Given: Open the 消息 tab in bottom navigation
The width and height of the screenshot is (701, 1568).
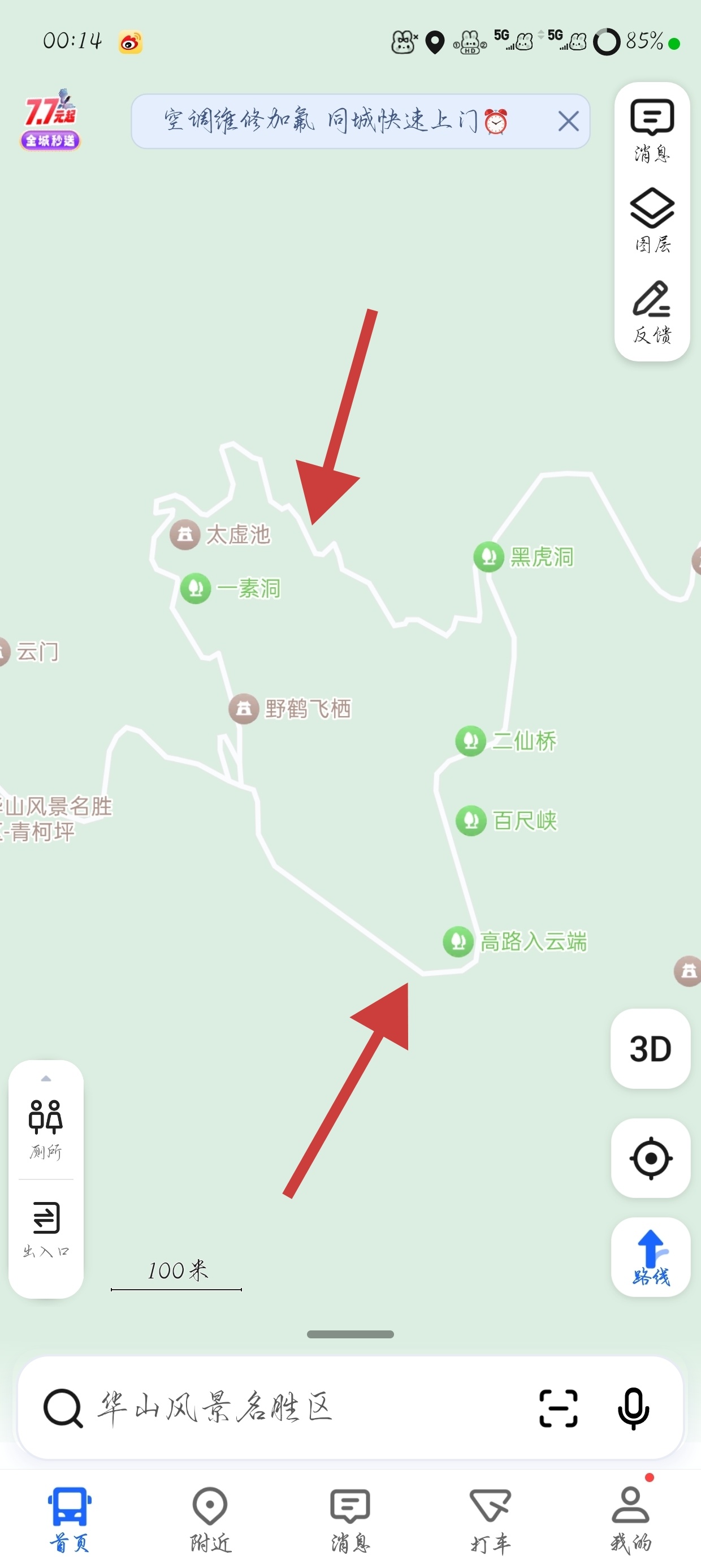Looking at the screenshot, I should (350, 1519).
